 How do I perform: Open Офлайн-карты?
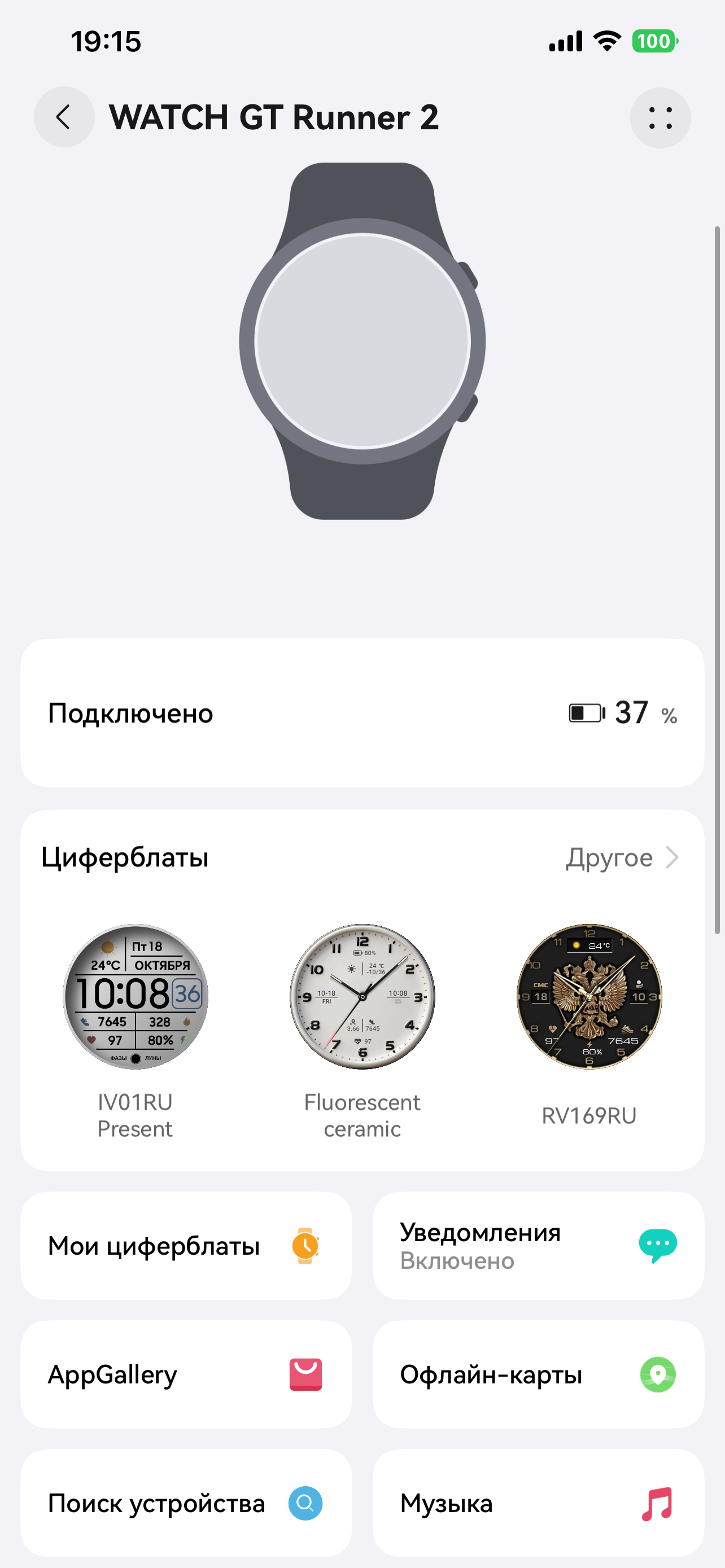pos(538,1374)
